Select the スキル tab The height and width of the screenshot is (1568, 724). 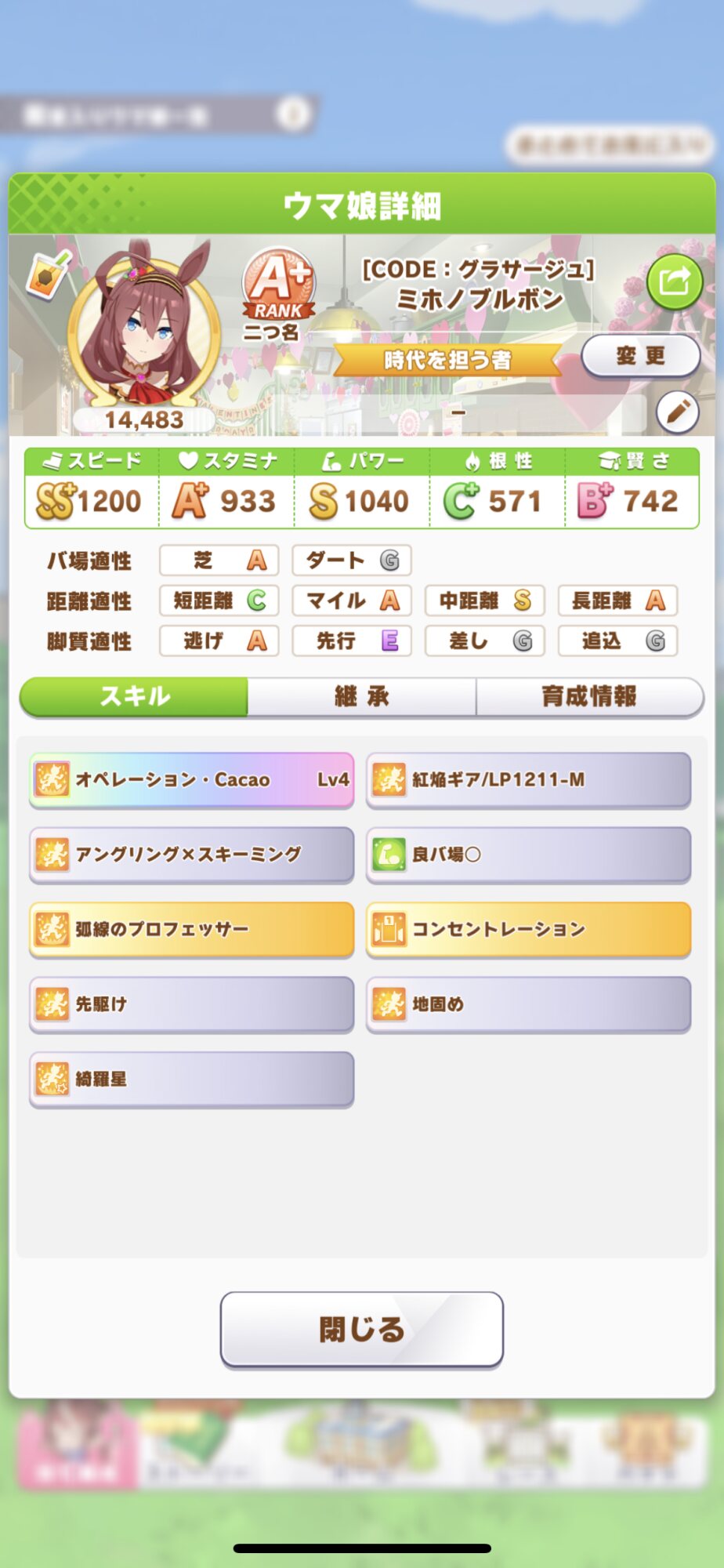pos(134,697)
